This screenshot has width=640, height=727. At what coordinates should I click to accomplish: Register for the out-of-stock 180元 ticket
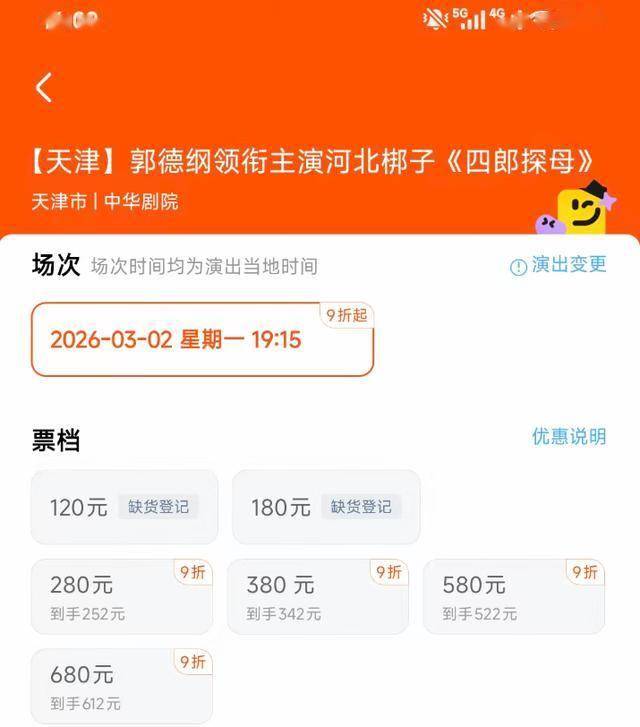click(x=361, y=507)
